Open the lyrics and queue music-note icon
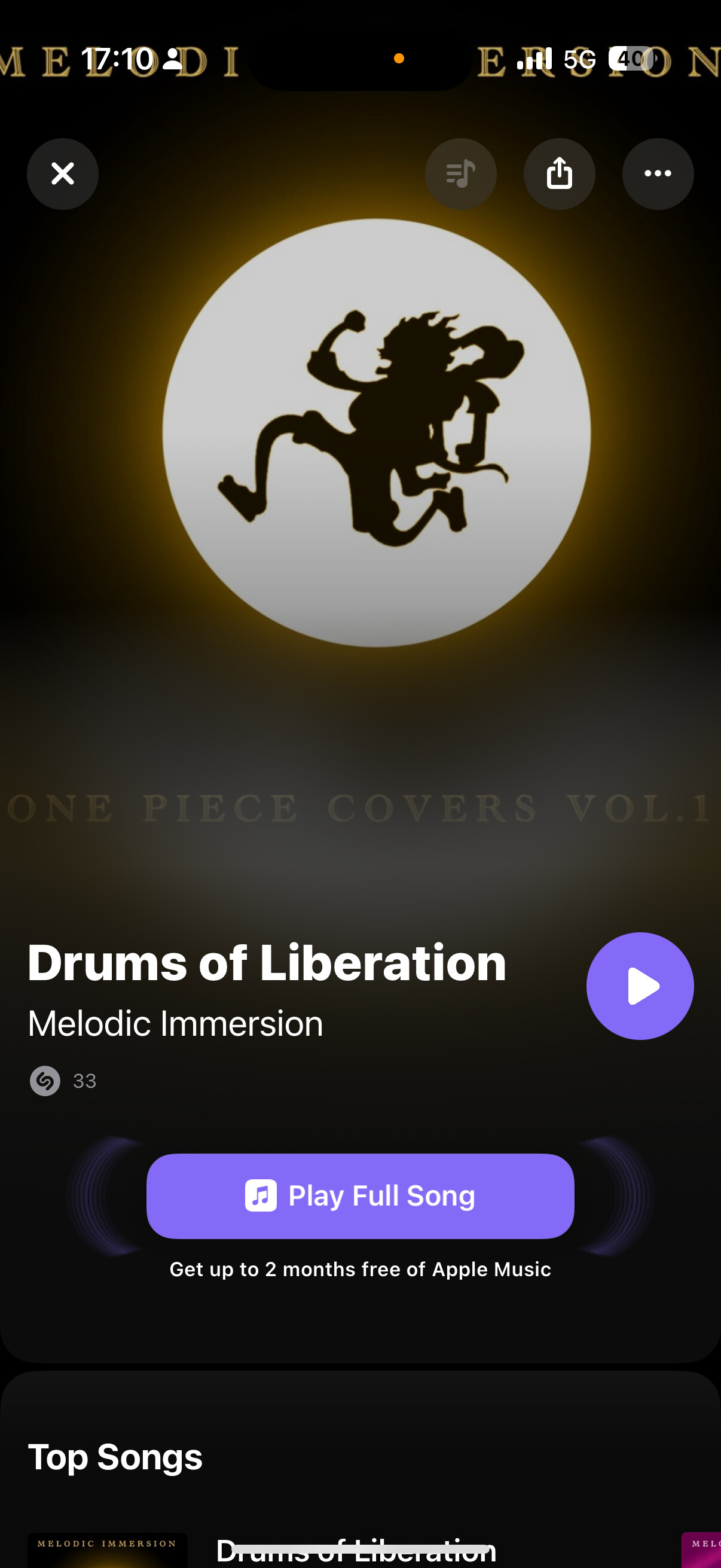 460,173
